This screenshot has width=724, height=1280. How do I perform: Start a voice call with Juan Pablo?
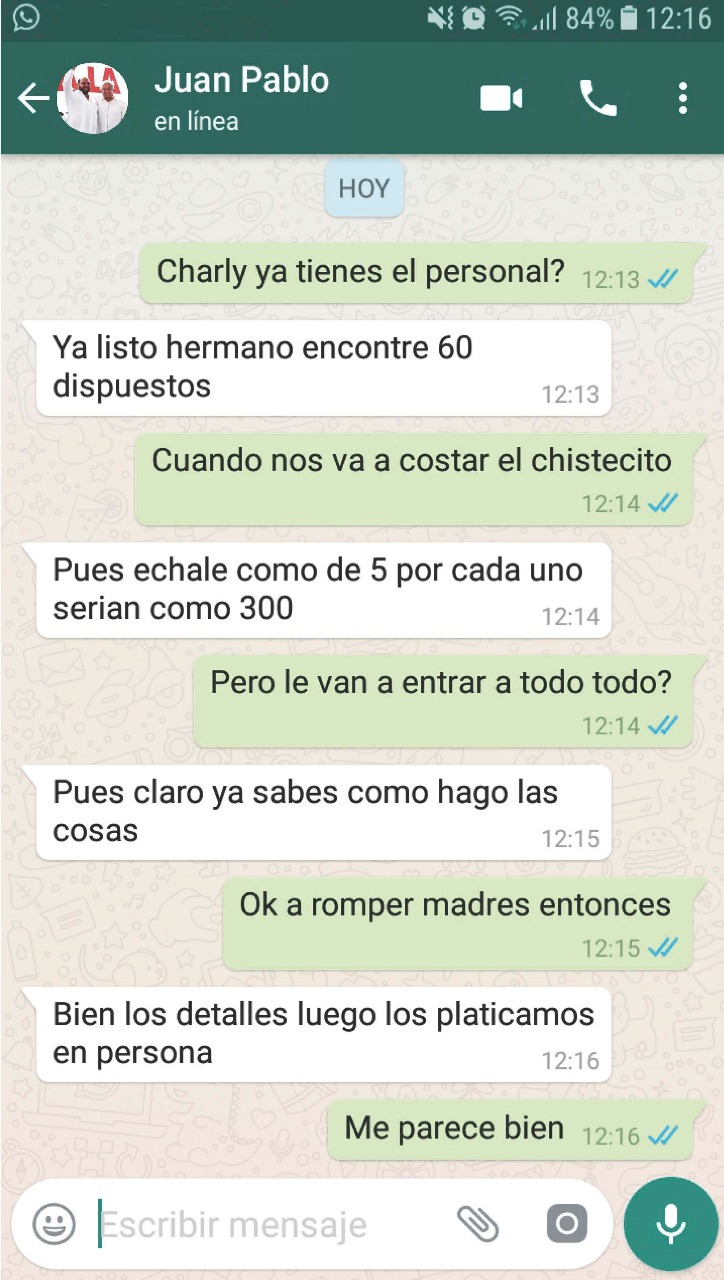[598, 98]
